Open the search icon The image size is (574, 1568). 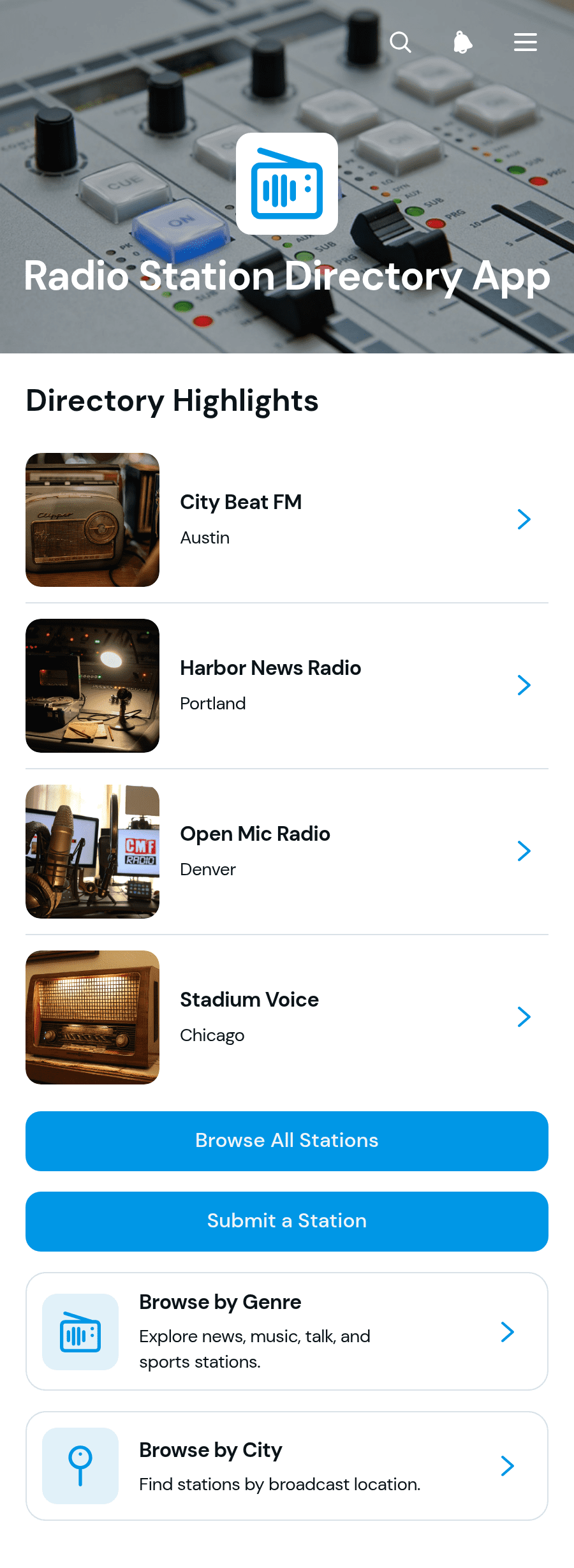[401, 42]
